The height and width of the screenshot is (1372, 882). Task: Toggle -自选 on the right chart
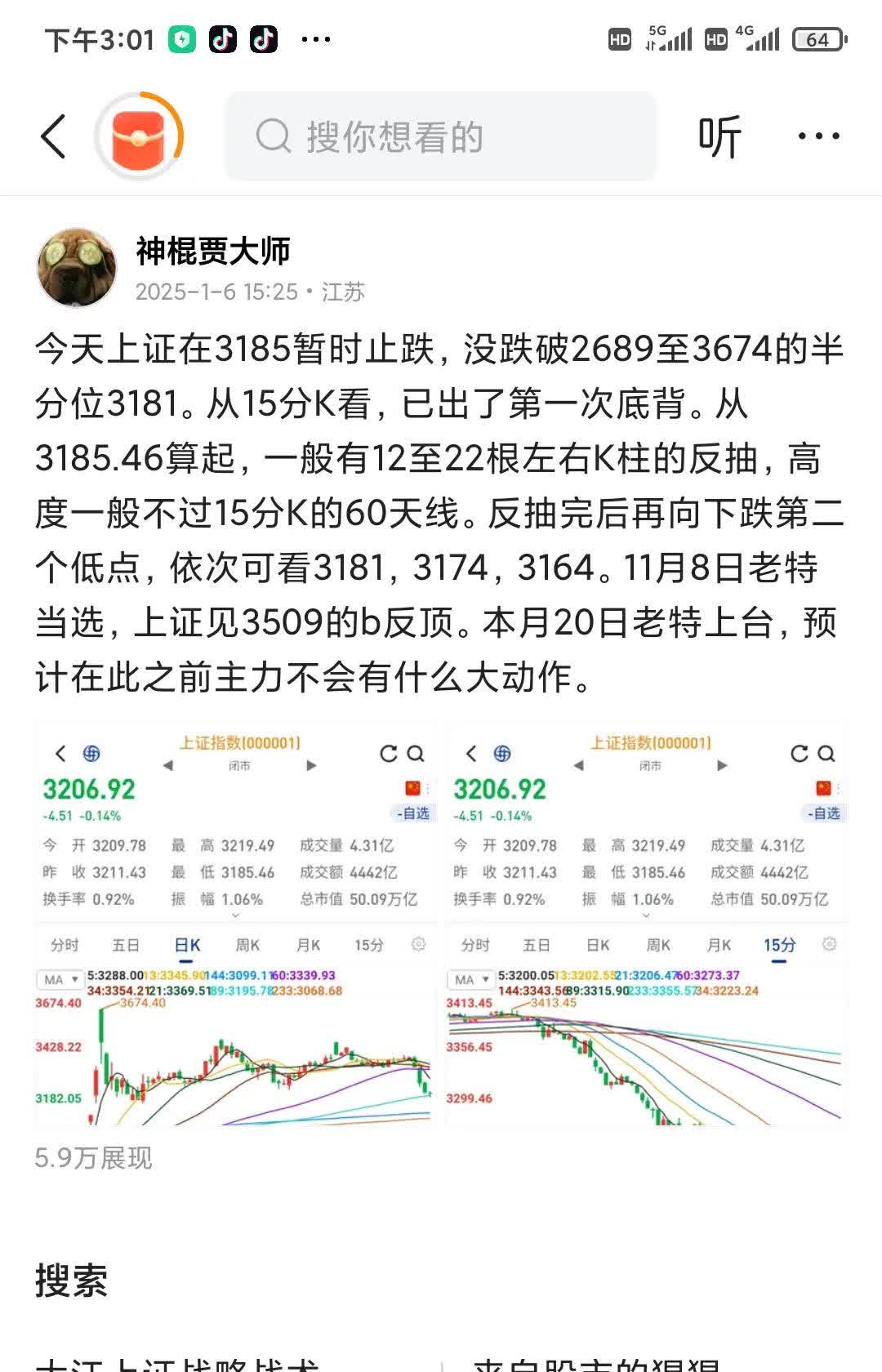tap(823, 813)
